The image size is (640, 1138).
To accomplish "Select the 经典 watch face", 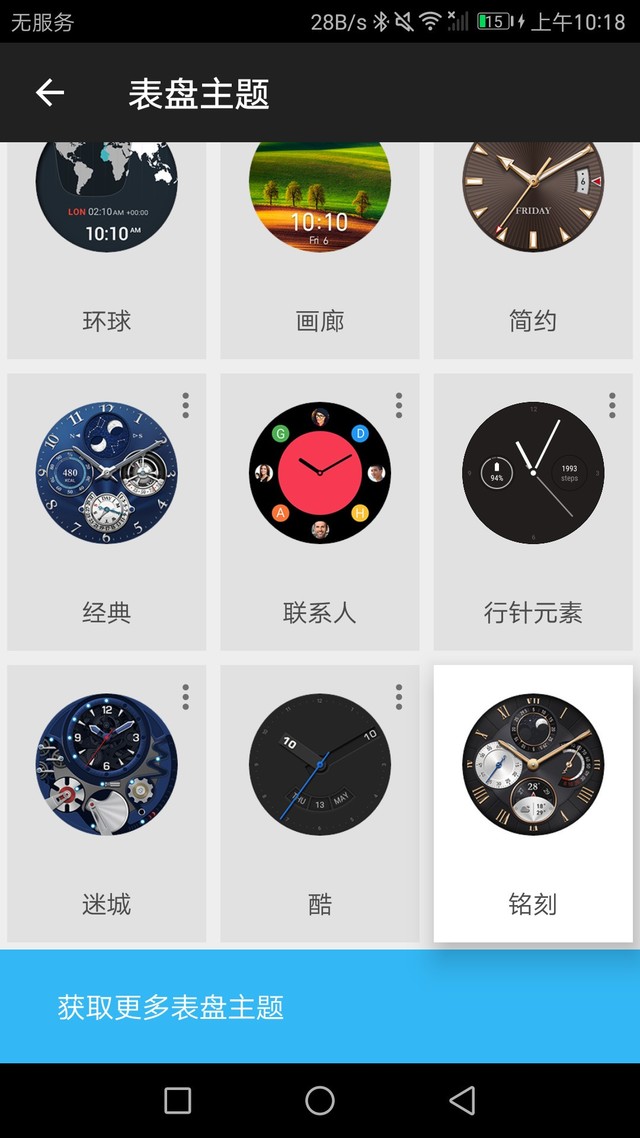I will [107, 500].
